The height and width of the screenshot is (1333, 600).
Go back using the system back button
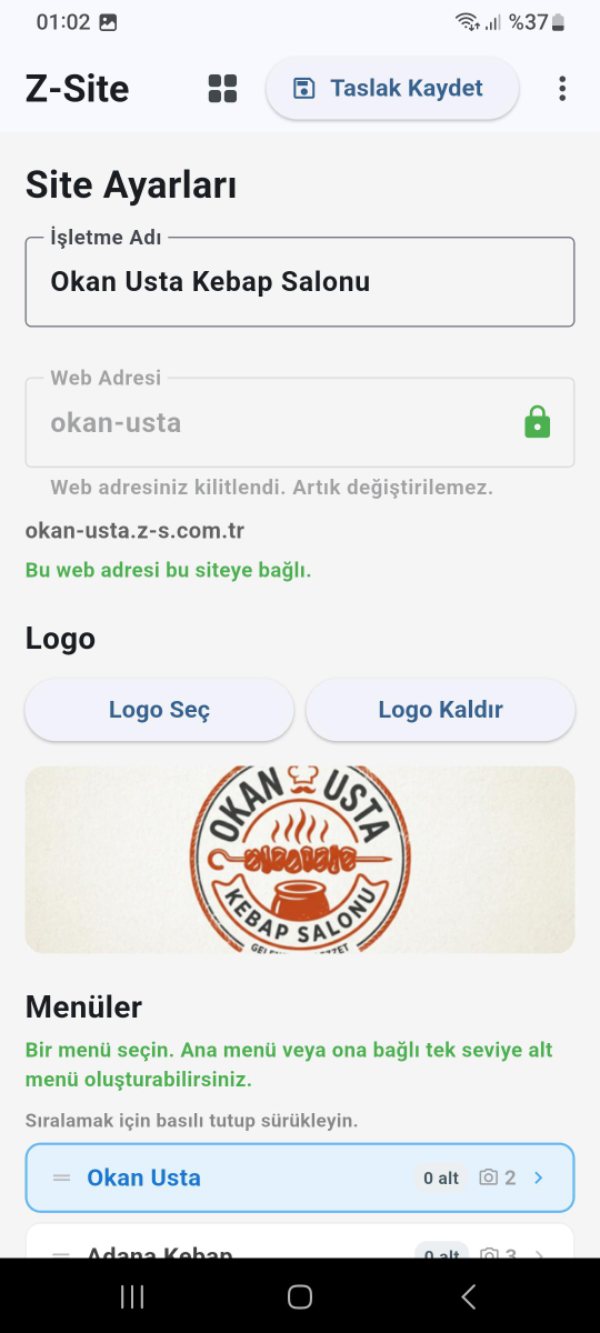point(468,1297)
